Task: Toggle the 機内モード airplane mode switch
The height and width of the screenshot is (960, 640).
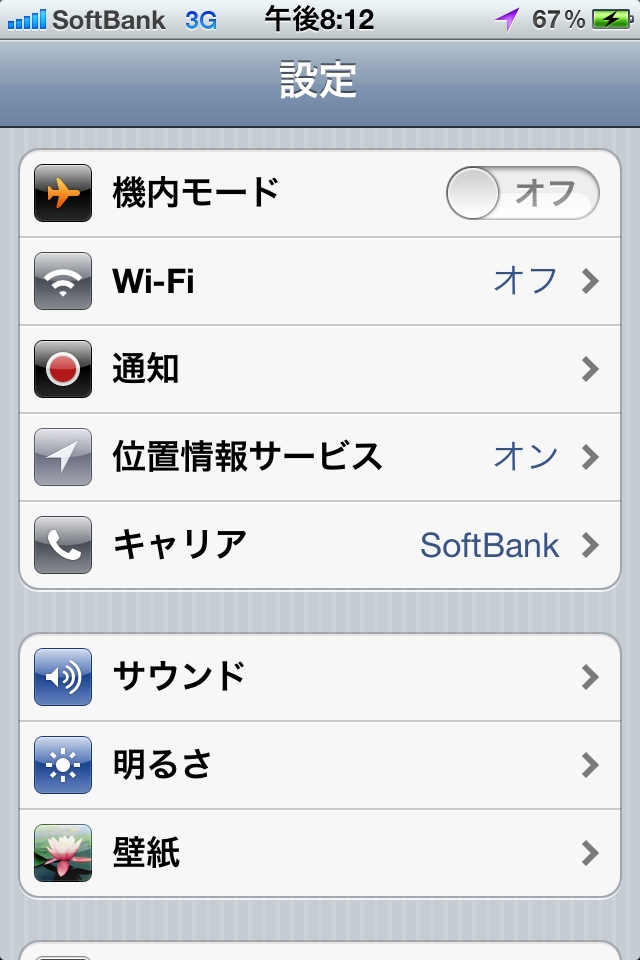Action: pos(522,193)
